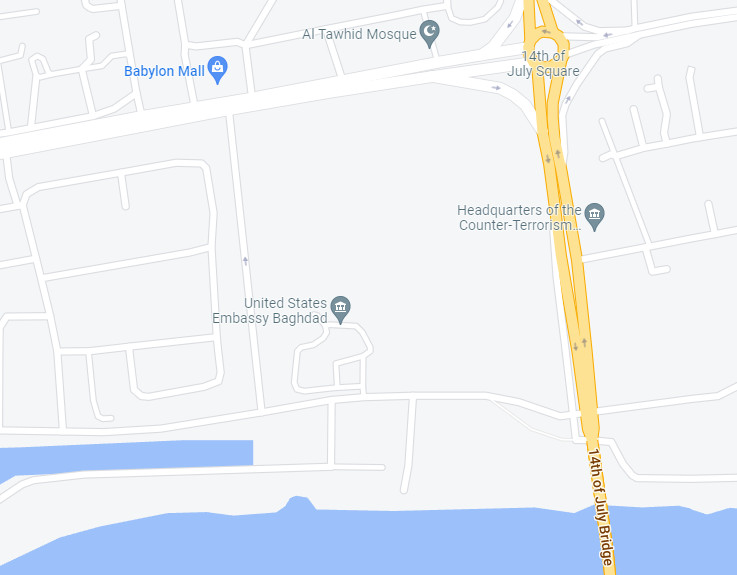737x575 pixels.
Task: Select the Al Tawhid Mosque marker
Action: coord(430,34)
